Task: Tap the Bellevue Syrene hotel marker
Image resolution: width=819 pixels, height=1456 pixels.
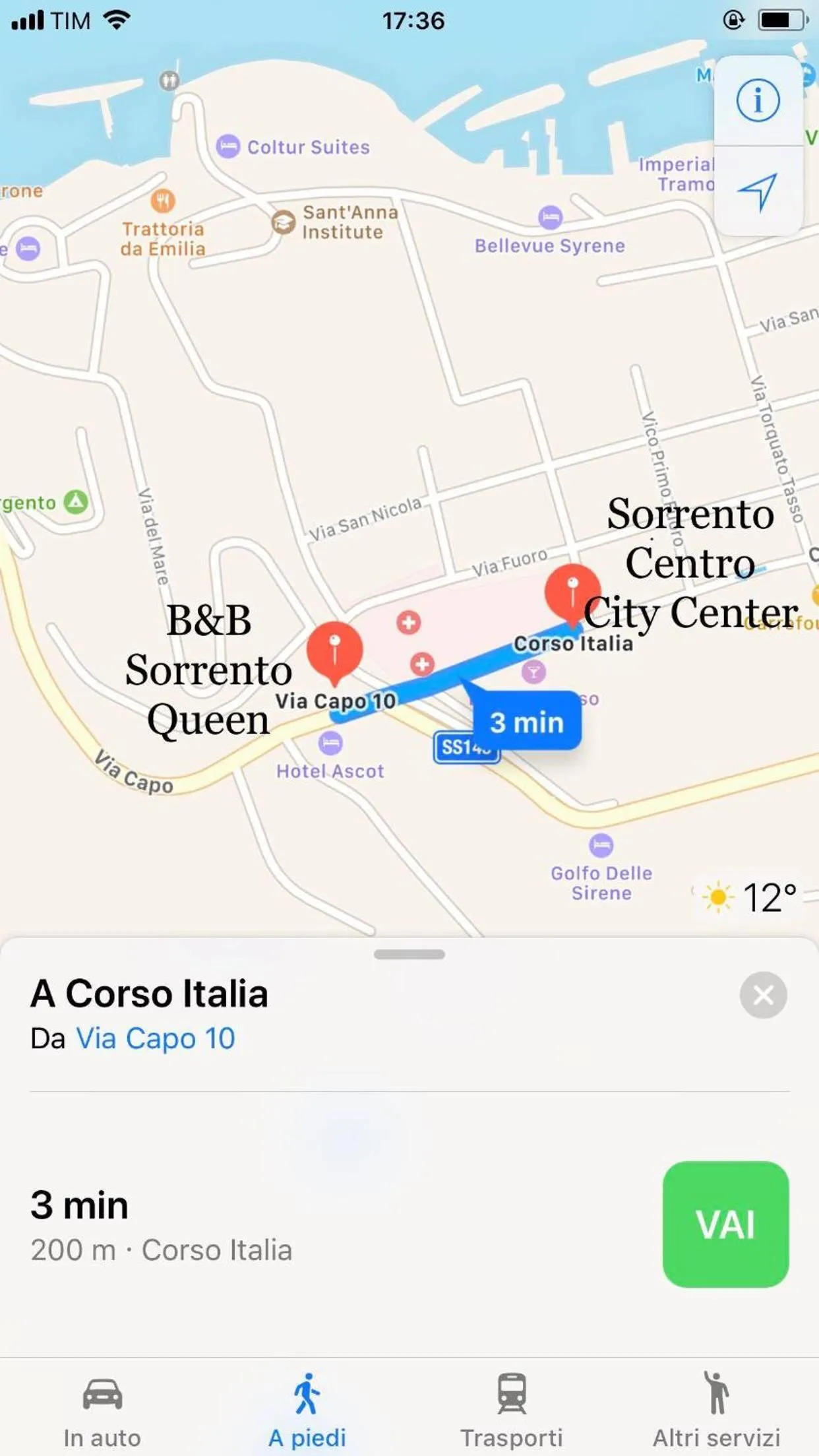Action: coord(550,217)
